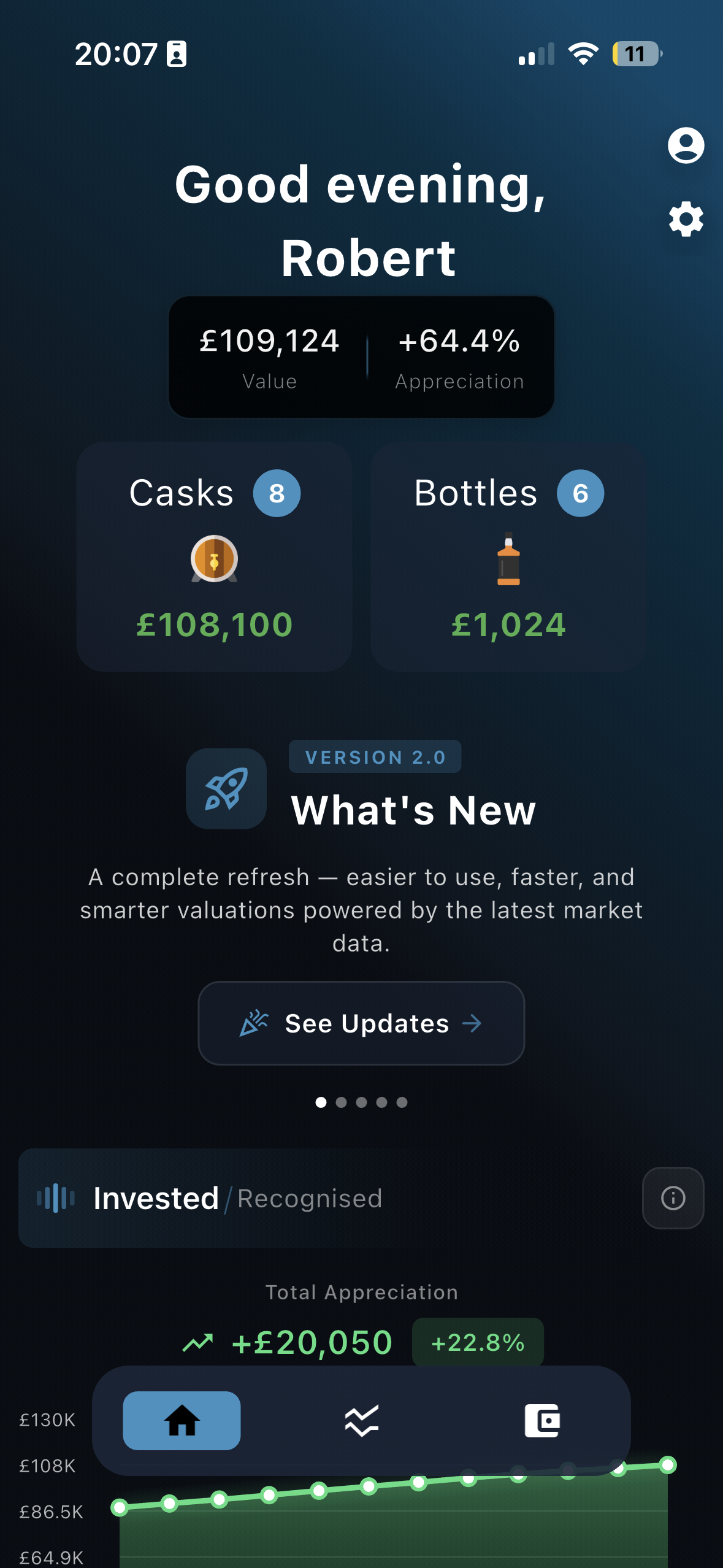Click the rocket What's New icon
This screenshot has width=723, height=1568.
[x=226, y=789]
